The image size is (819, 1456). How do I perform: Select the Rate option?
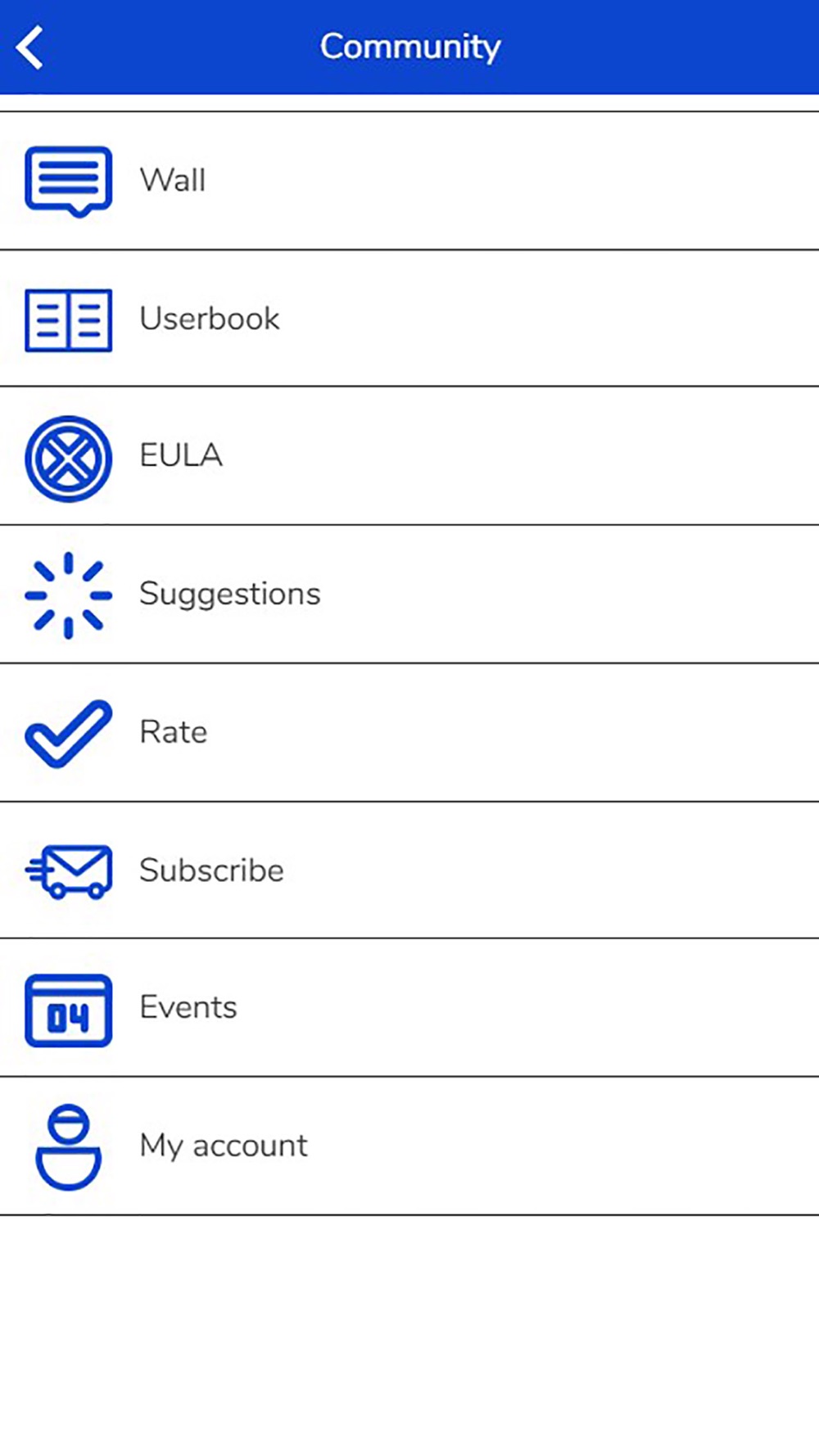click(409, 733)
